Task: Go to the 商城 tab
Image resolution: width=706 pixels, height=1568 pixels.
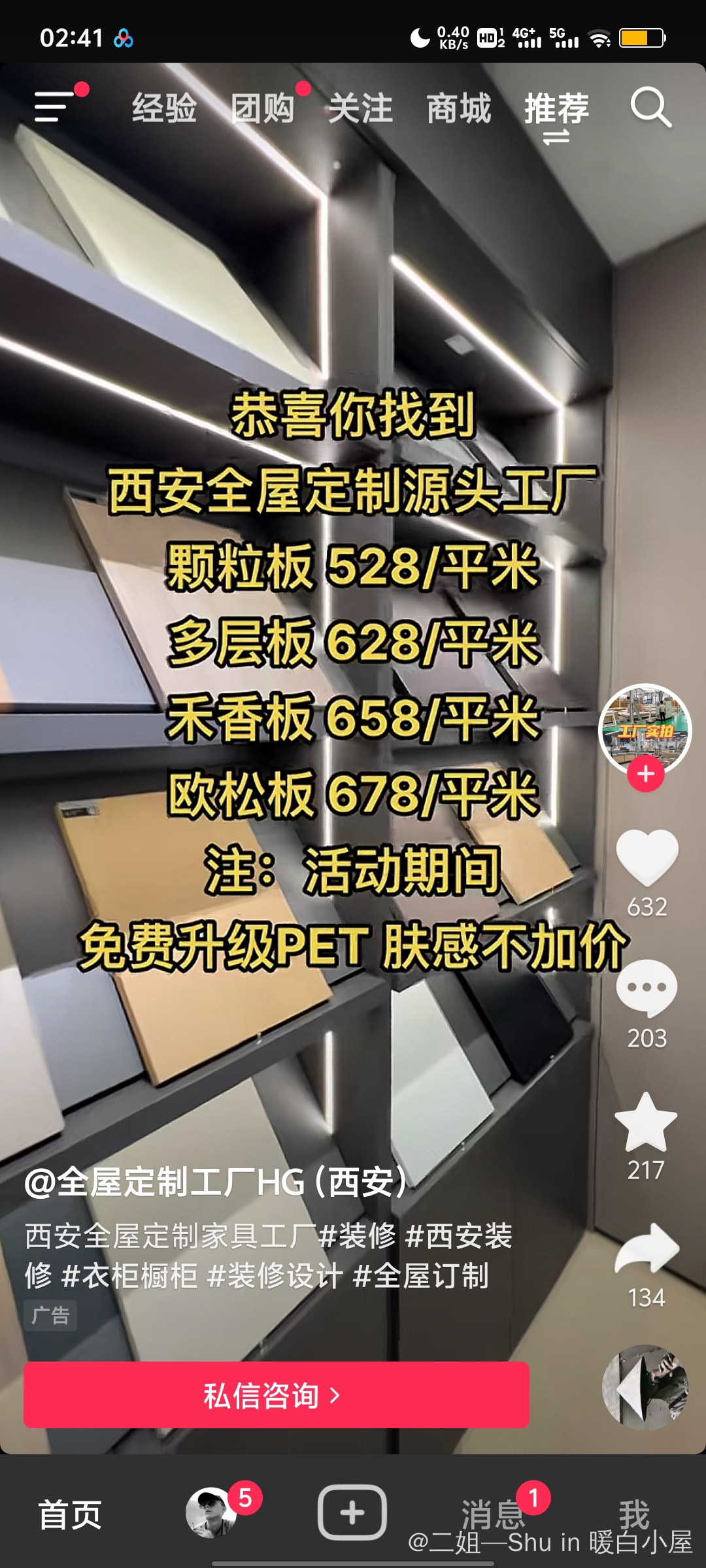Action: pyautogui.click(x=459, y=108)
